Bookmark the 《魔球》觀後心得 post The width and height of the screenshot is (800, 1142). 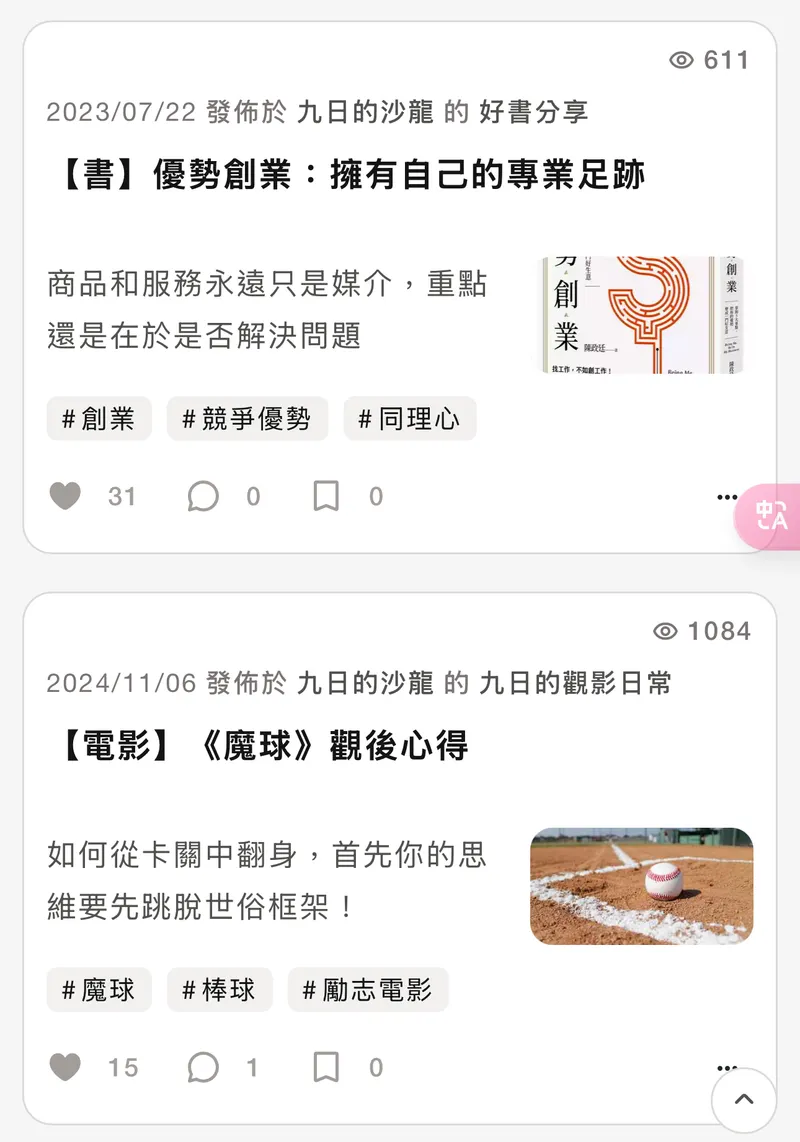tap(326, 1068)
